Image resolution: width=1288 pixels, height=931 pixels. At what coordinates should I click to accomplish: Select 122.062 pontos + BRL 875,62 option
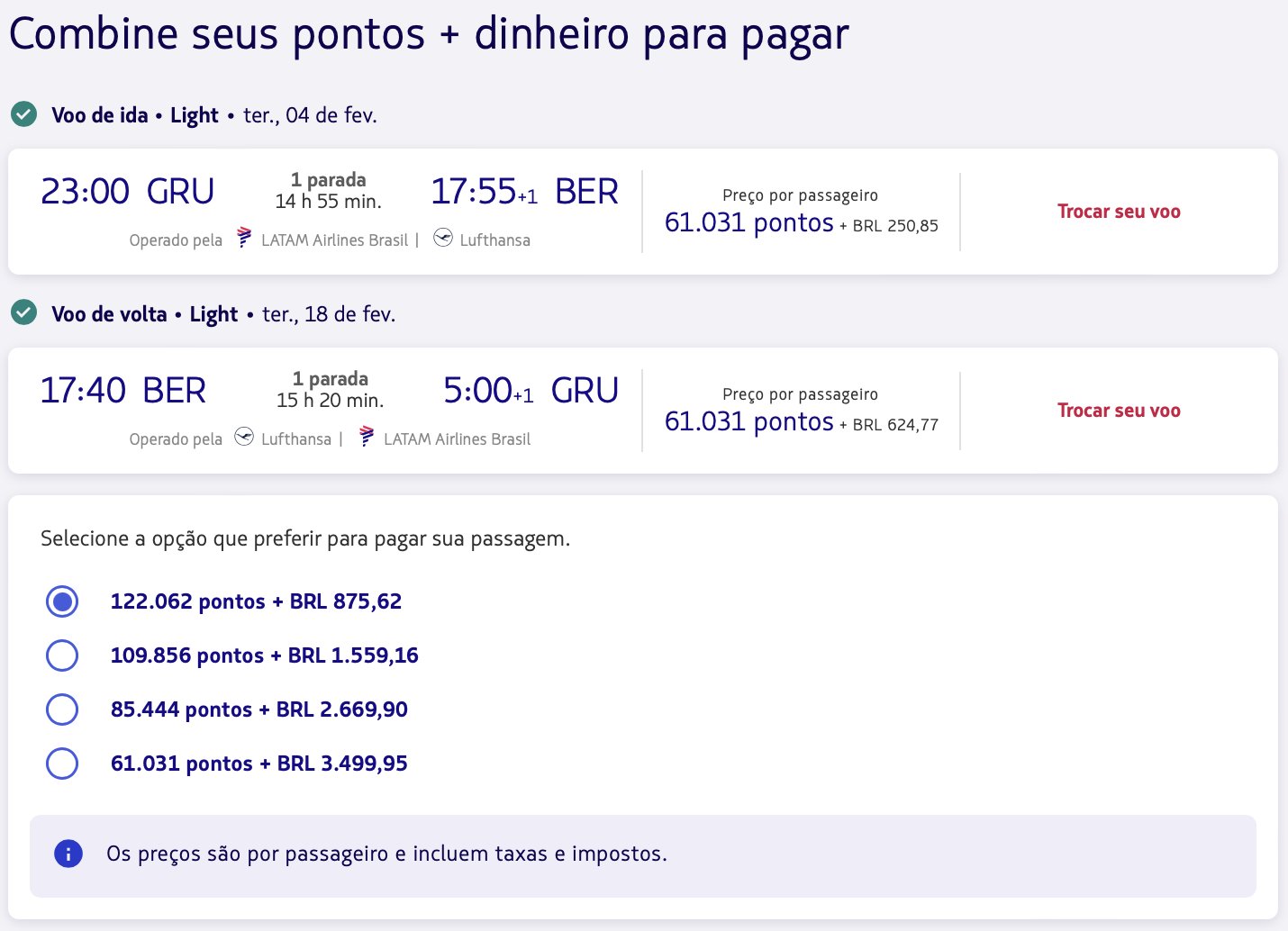click(62, 601)
